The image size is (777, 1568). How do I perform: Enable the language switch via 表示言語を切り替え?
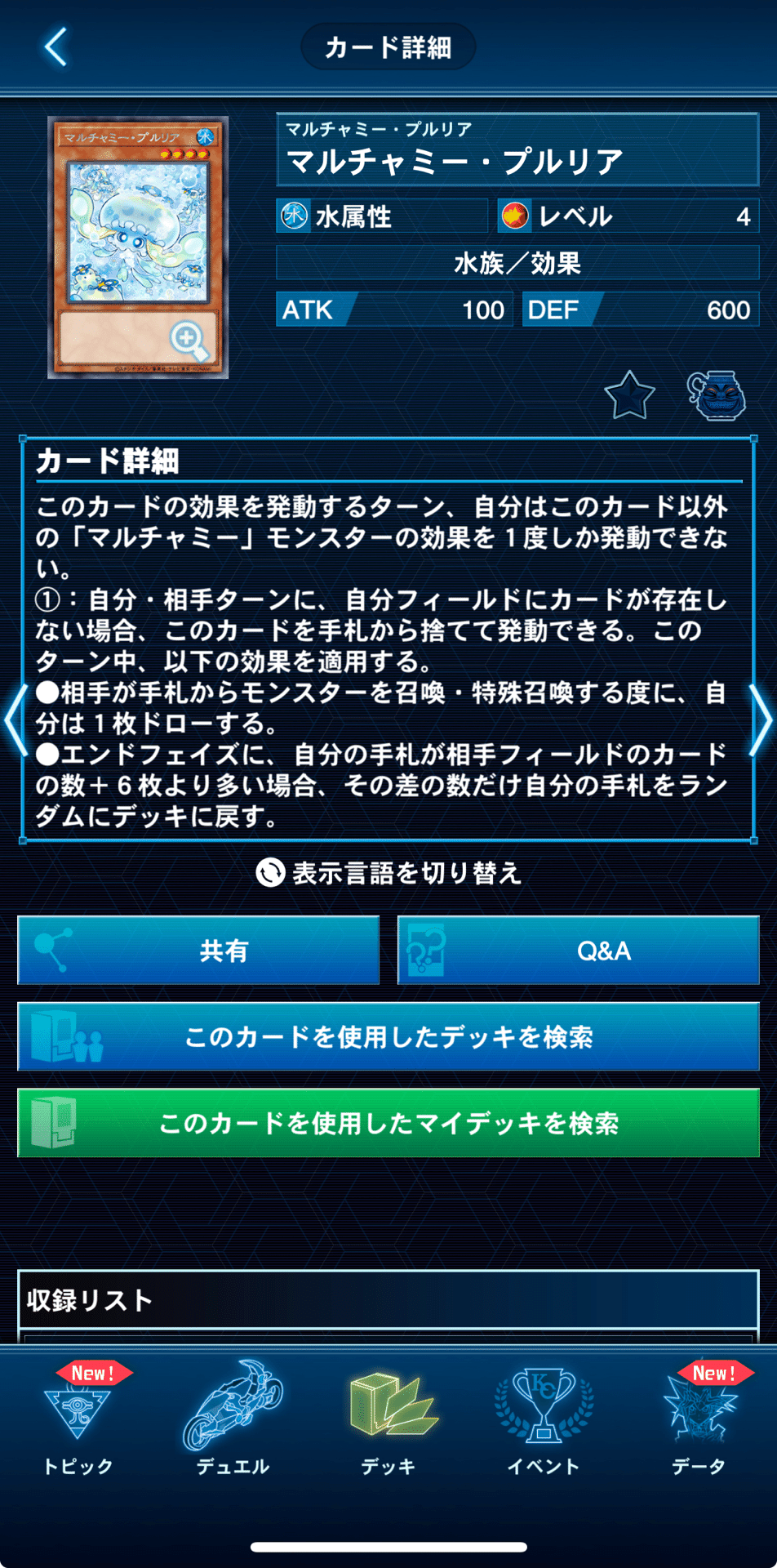(x=388, y=873)
